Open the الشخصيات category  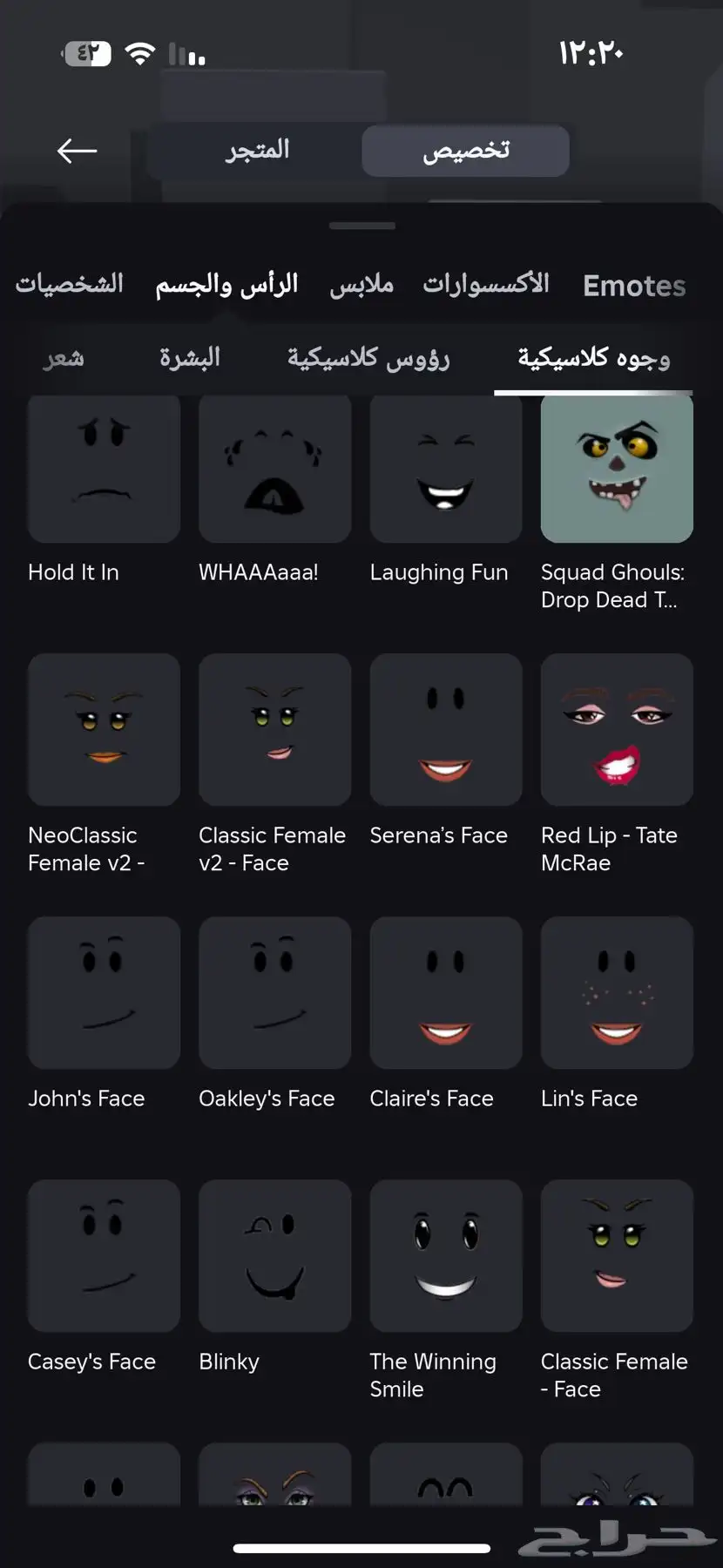click(x=70, y=284)
